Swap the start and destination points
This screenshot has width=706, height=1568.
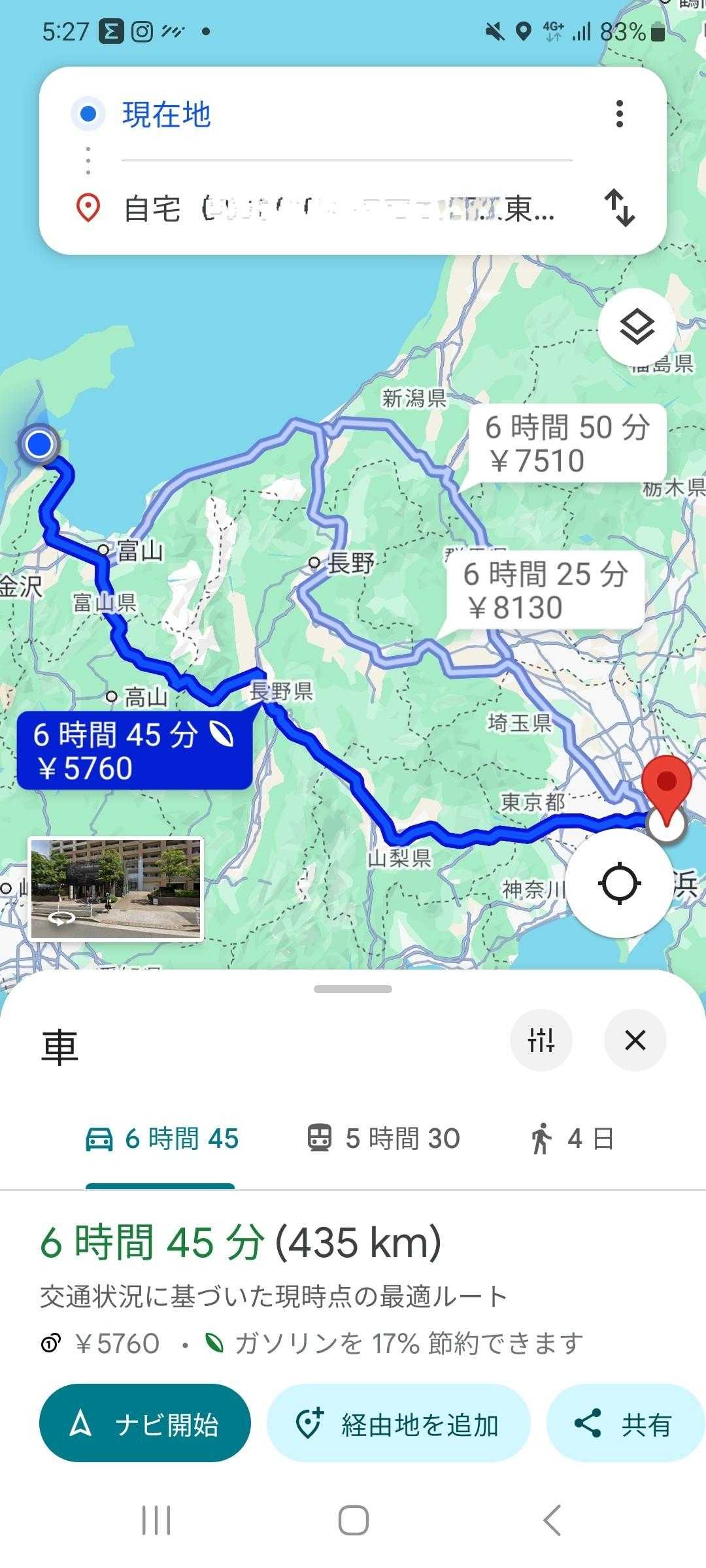pyautogui.click(x=619, y=208)
